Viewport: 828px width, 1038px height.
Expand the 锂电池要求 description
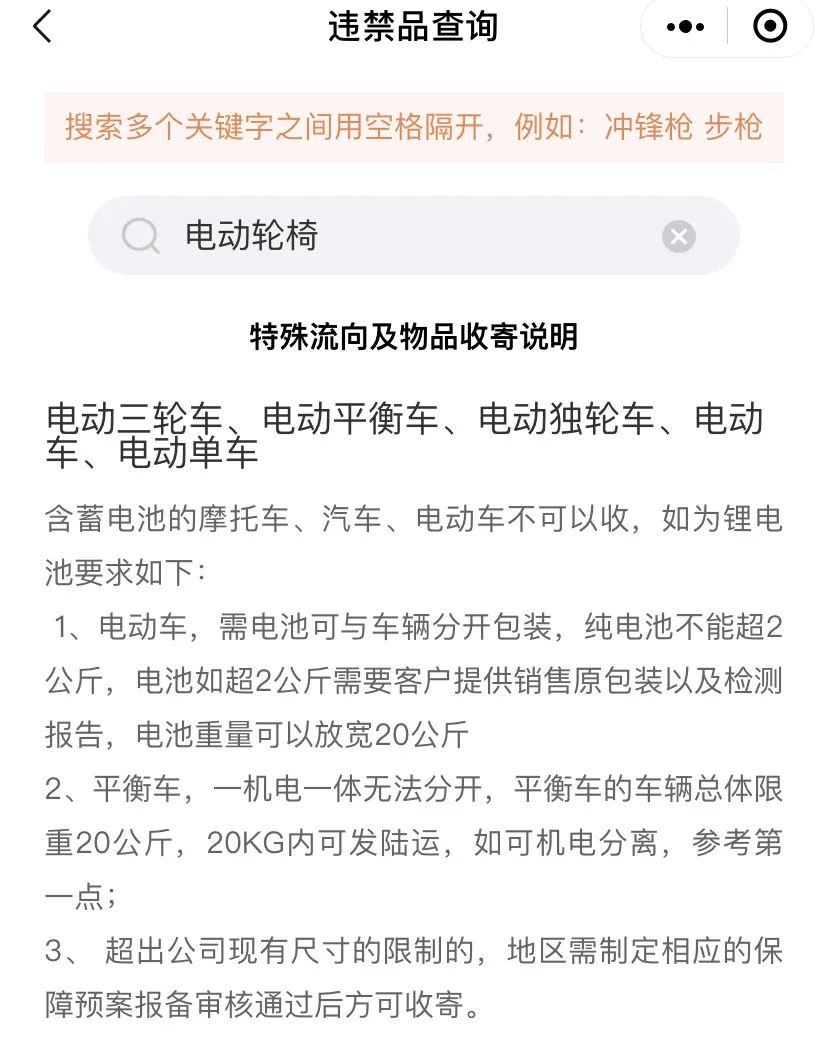414,540
